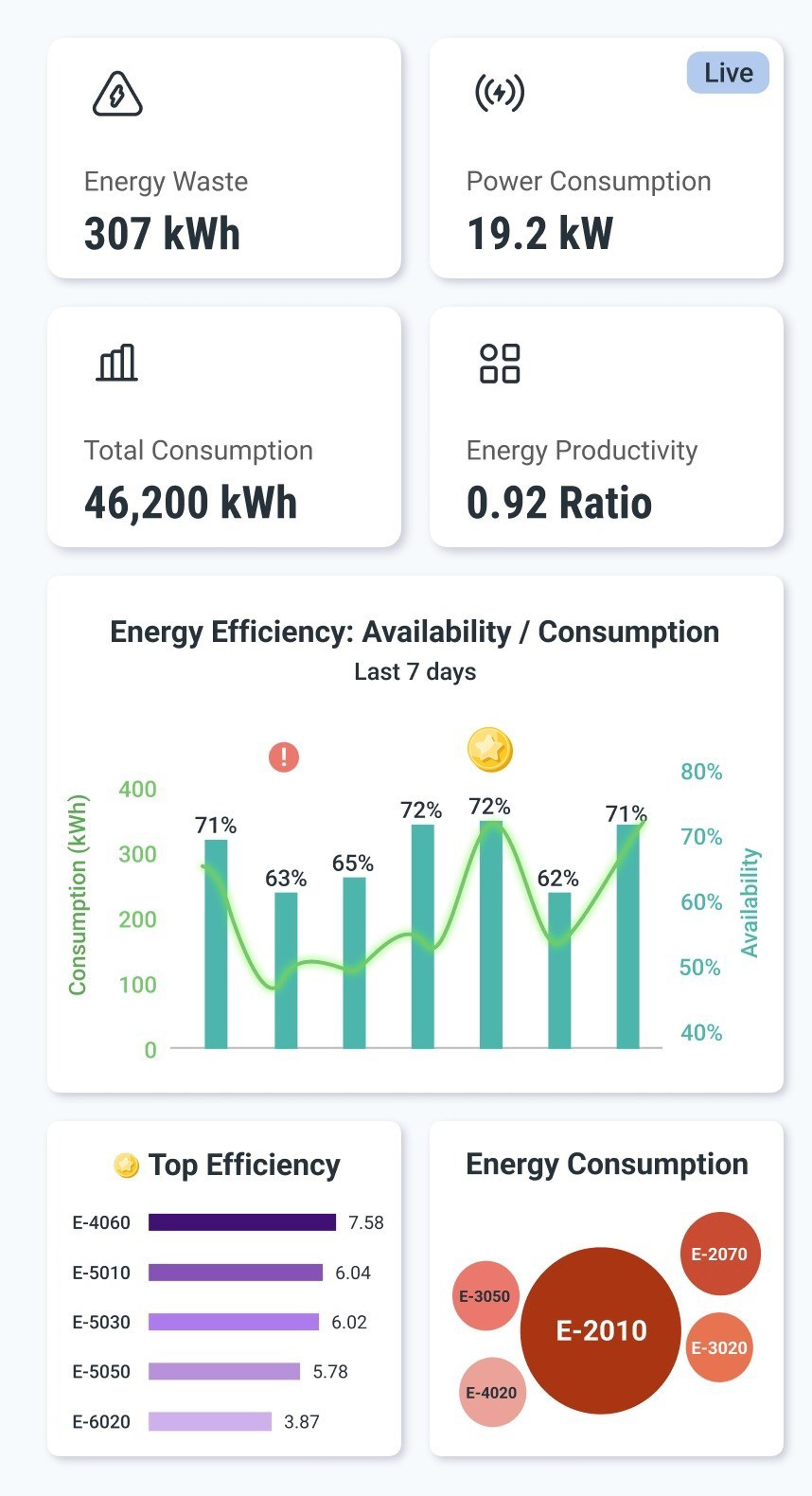812x1496 pixels.
Task: View Total Consumption details
Action: click(x=224, y=427)
